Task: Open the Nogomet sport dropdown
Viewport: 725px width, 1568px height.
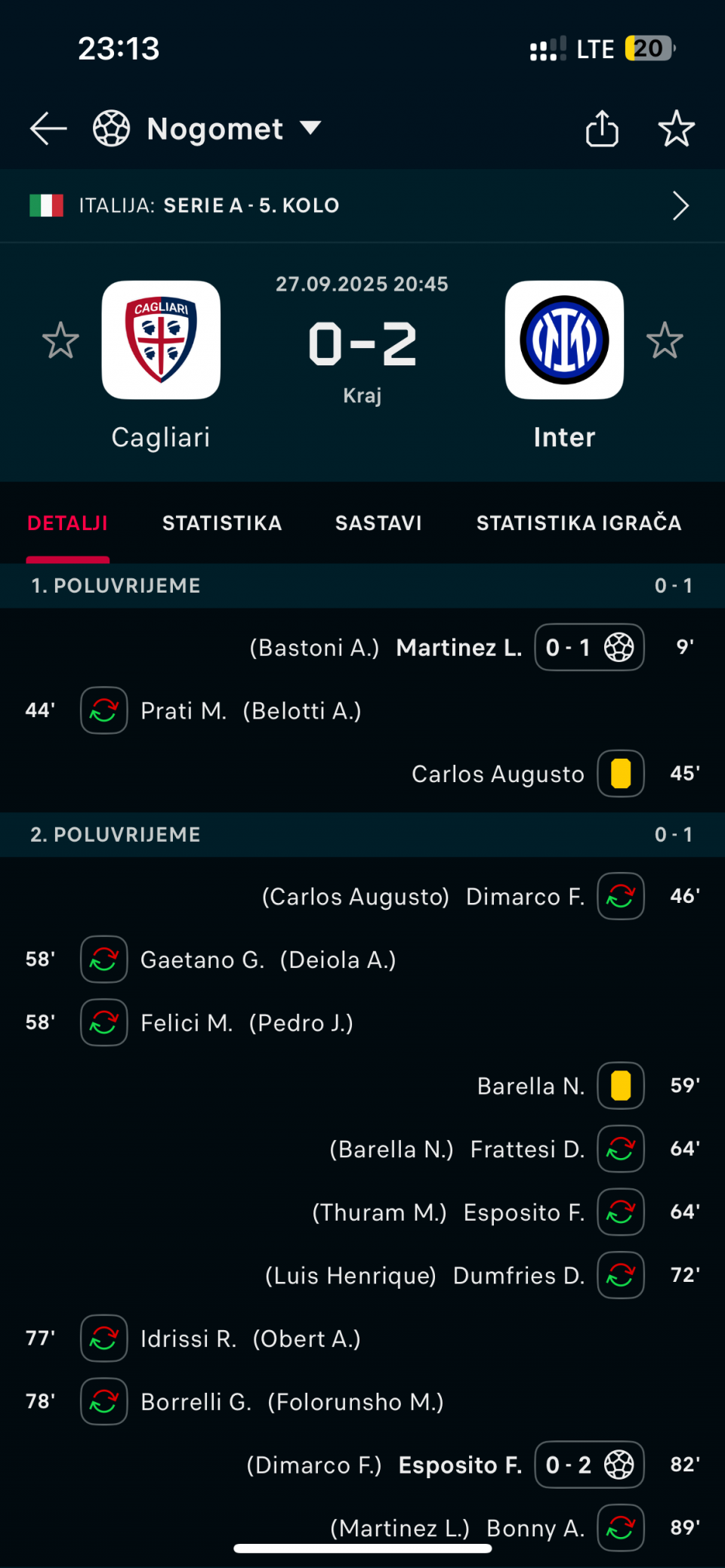Action: tap(208, 128)
